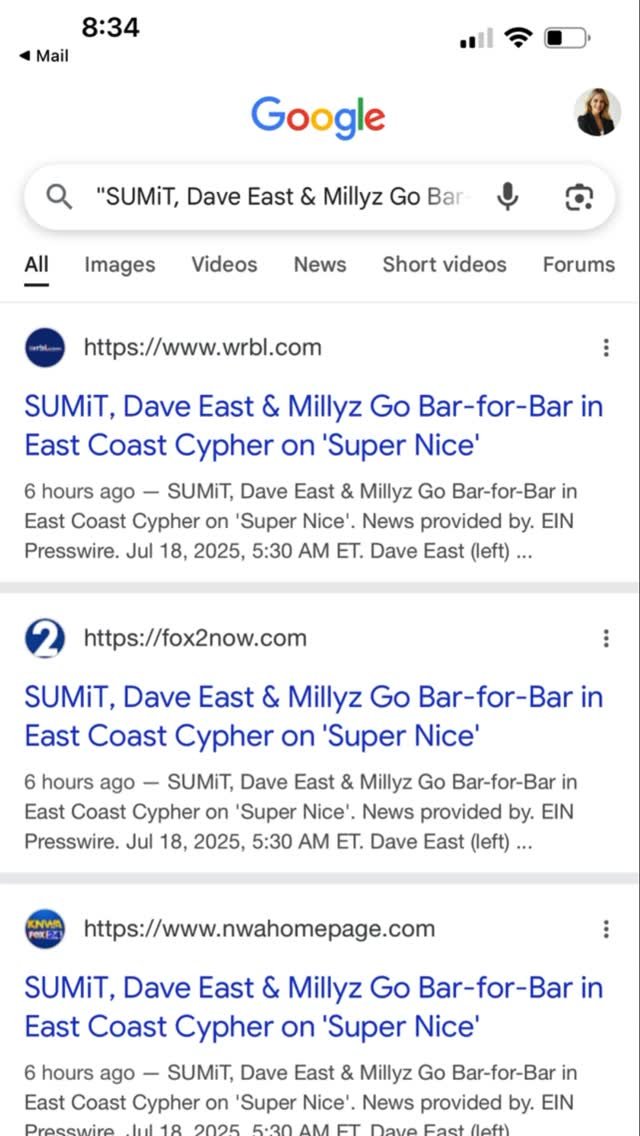The image size is (640, 1136).
Task: Open the overflow menu for fox2now.com result
Action: (606, 638)
